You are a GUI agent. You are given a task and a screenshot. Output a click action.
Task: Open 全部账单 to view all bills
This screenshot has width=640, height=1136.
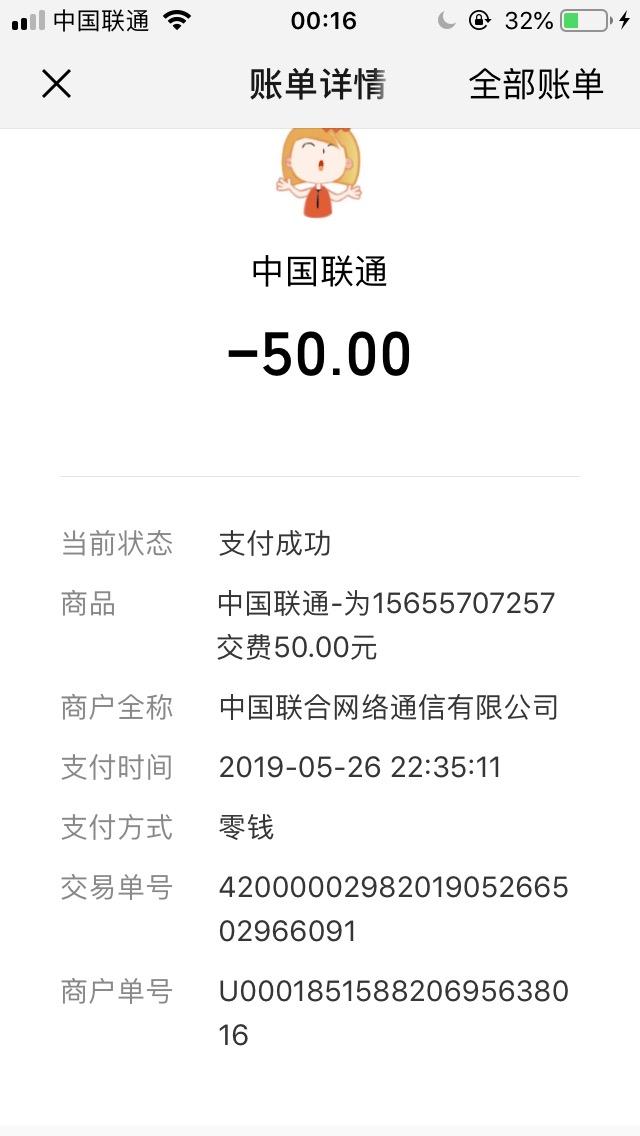pos(536,85)
